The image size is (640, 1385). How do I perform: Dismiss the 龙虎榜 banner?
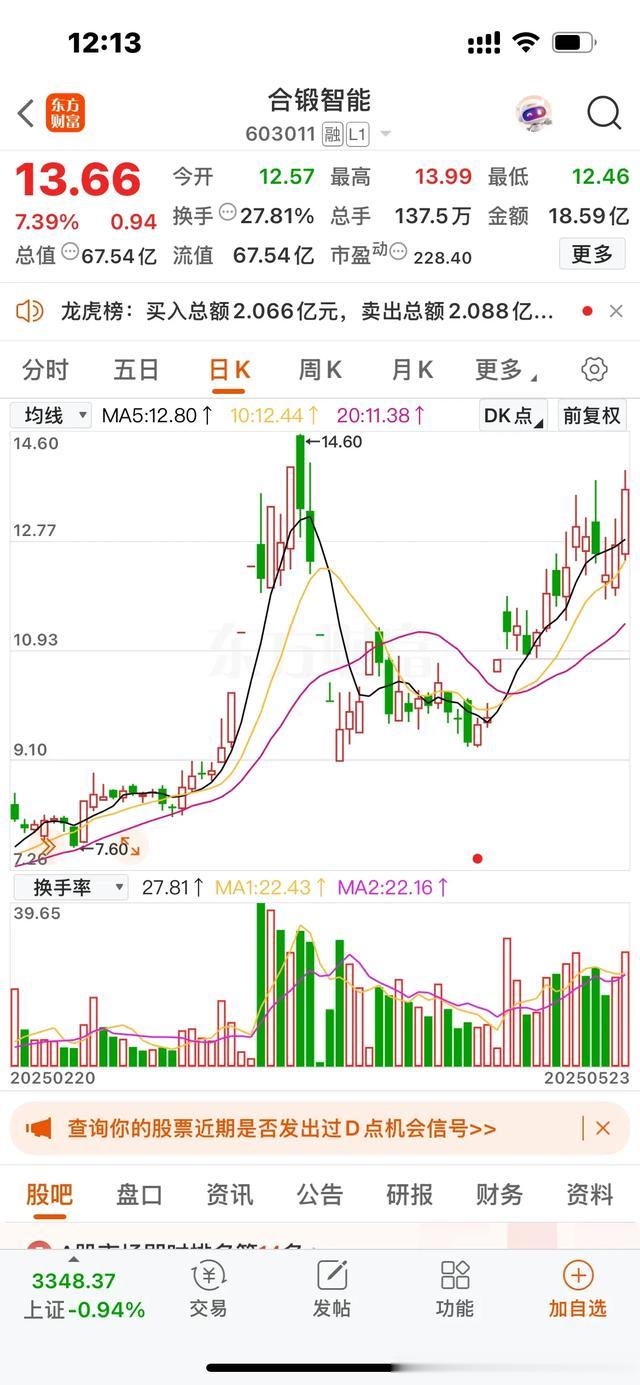pos(616,312)
